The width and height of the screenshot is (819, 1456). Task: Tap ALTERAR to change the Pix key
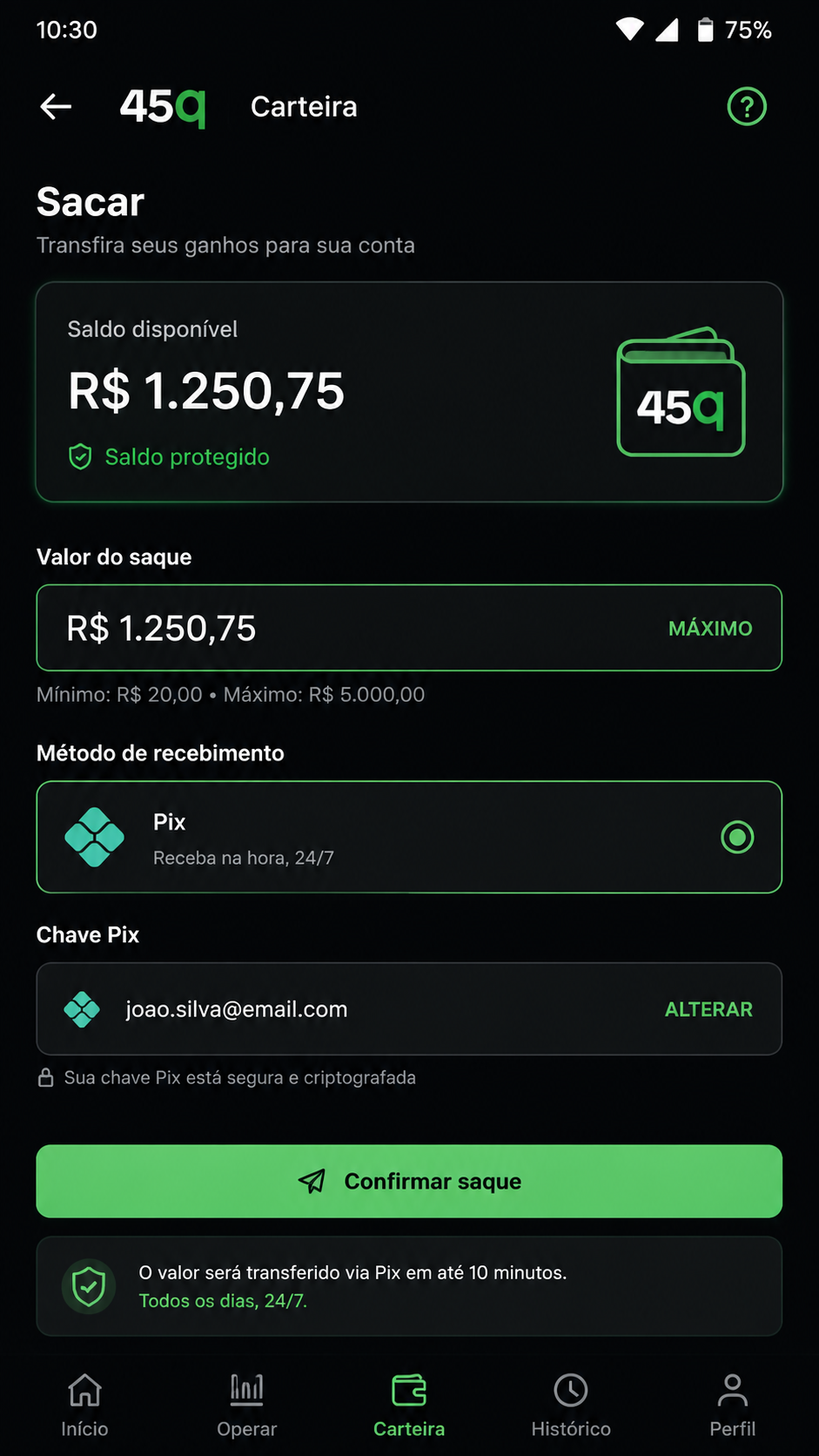(708, 1009)
